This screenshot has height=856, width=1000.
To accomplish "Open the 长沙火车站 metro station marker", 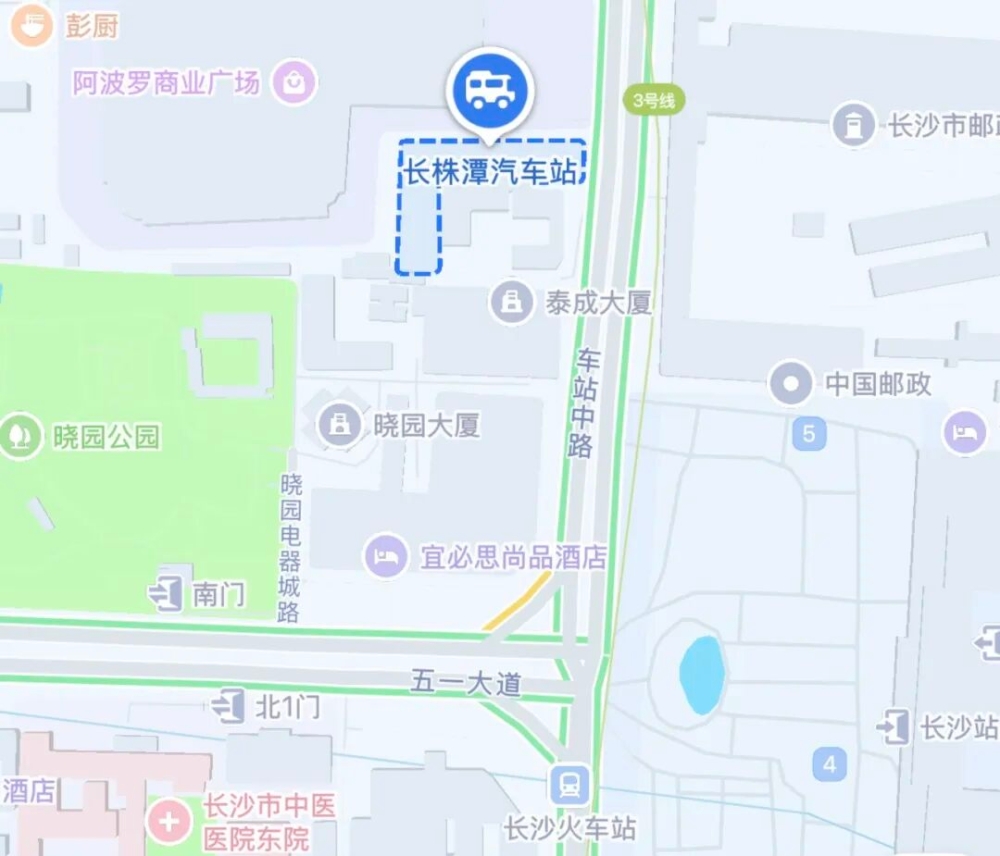I will click(x=570, y=785).
